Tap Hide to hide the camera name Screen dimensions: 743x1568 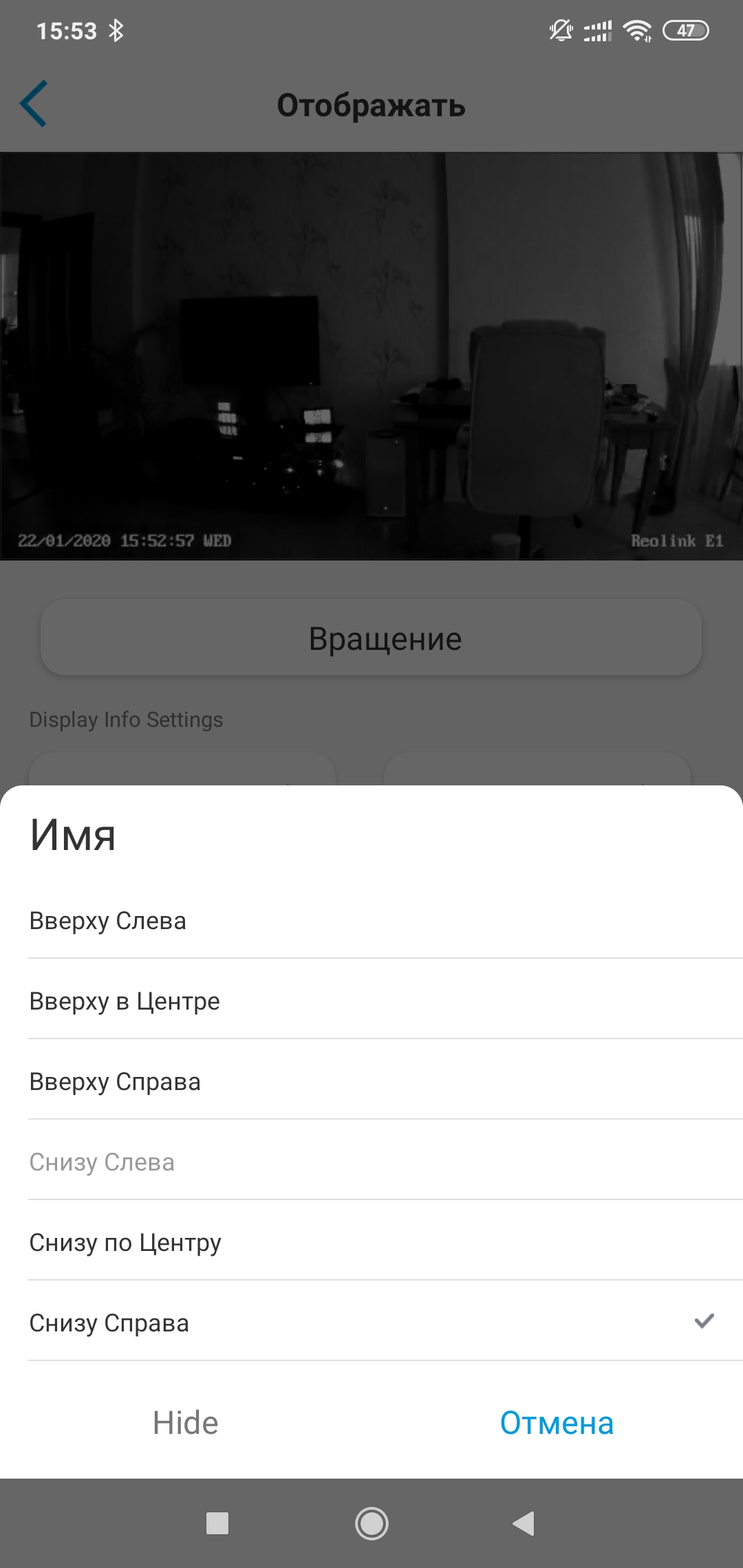click(186, 1423)
